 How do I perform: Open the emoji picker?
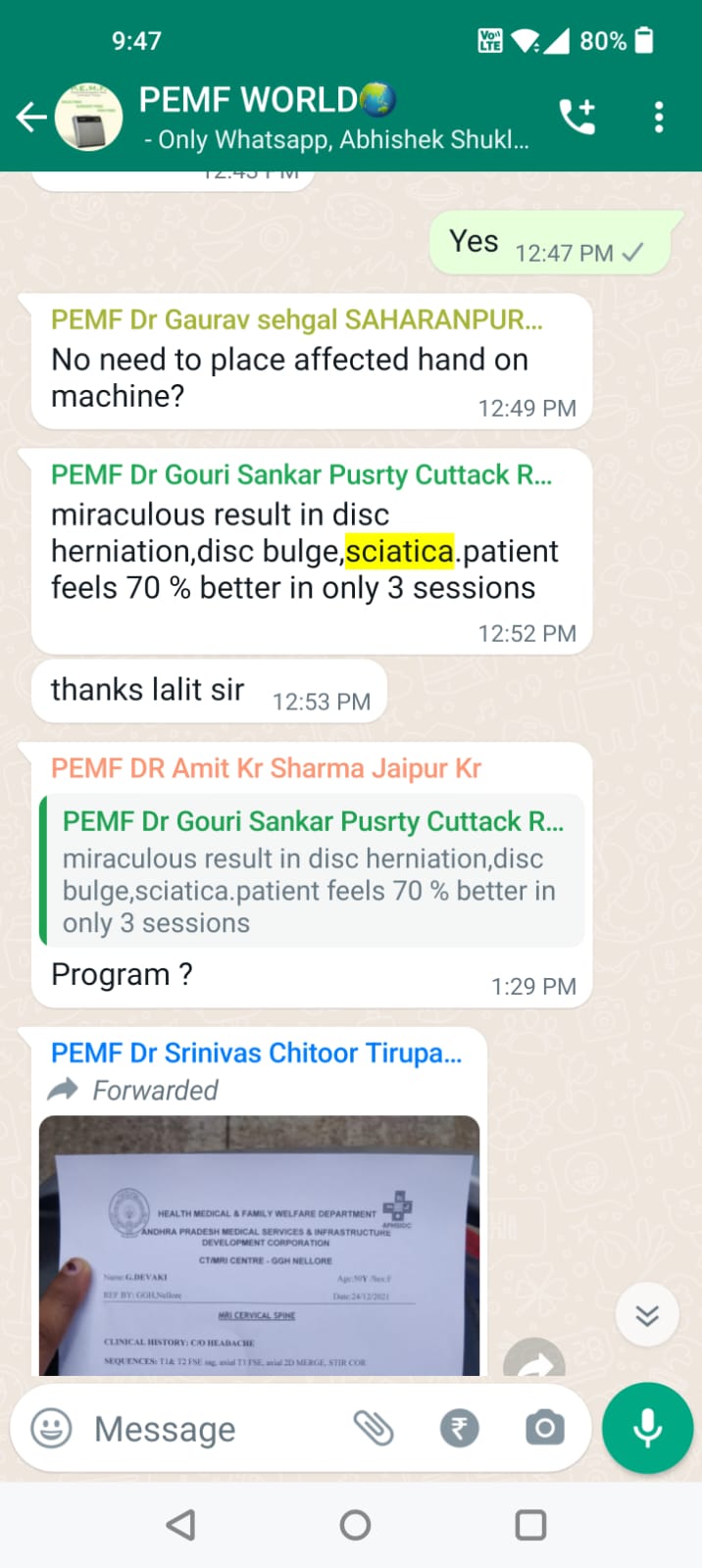pos(51,1429)
